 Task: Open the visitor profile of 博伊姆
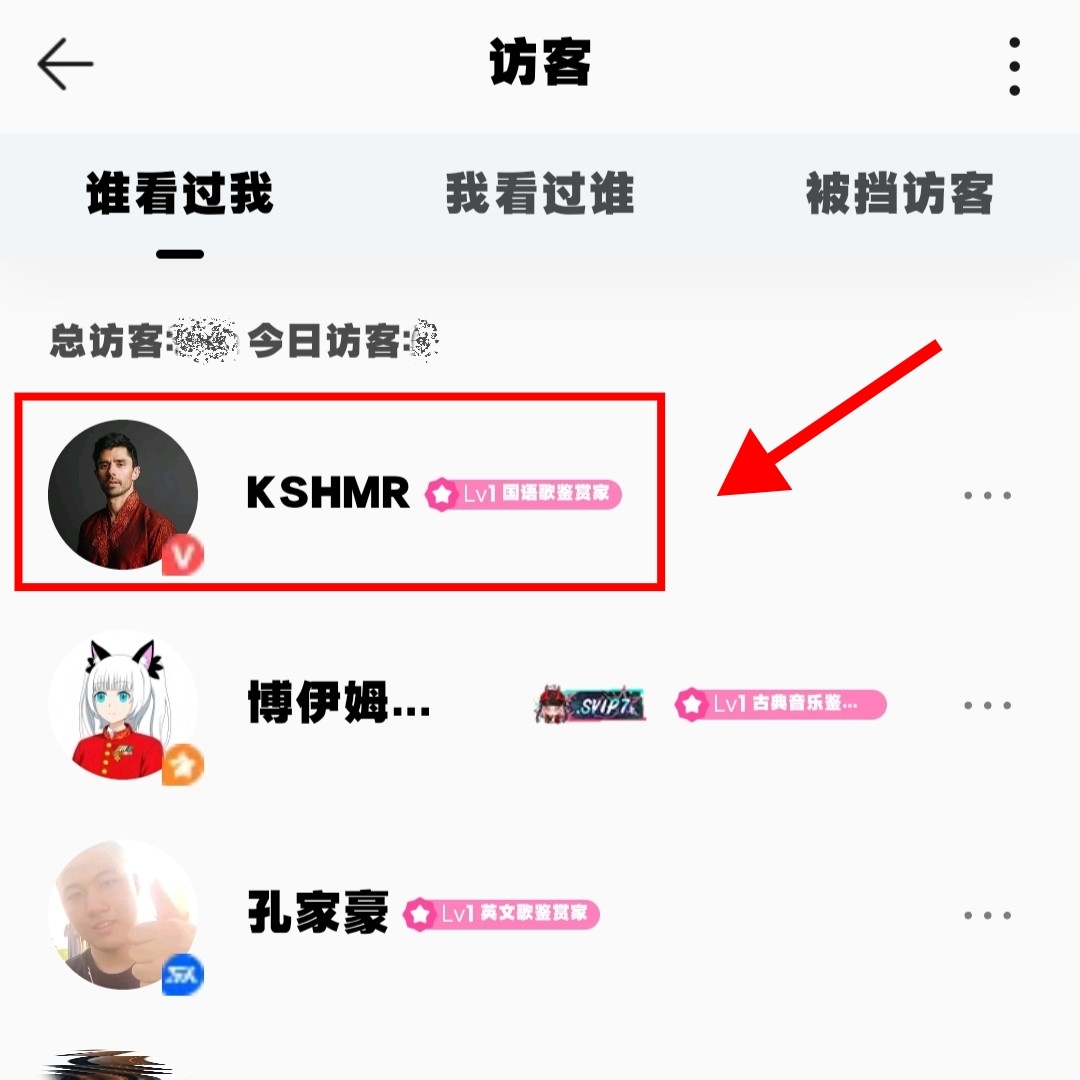tap(338, 705)
